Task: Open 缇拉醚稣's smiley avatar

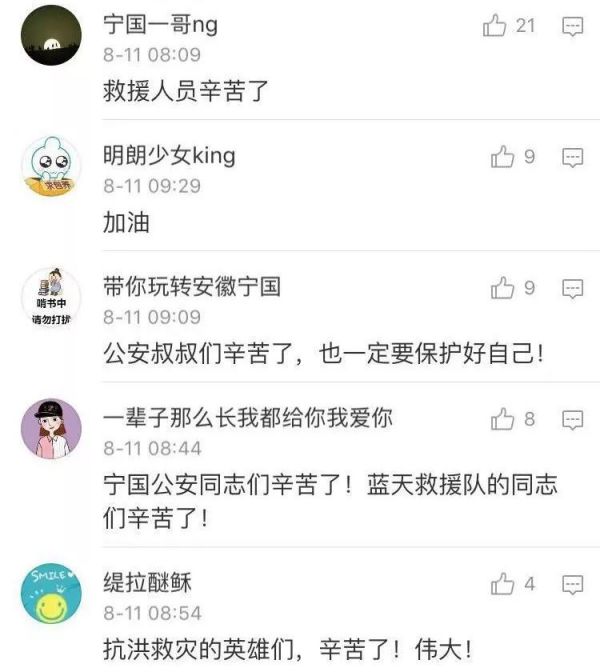Action: [x=51, y=592]
